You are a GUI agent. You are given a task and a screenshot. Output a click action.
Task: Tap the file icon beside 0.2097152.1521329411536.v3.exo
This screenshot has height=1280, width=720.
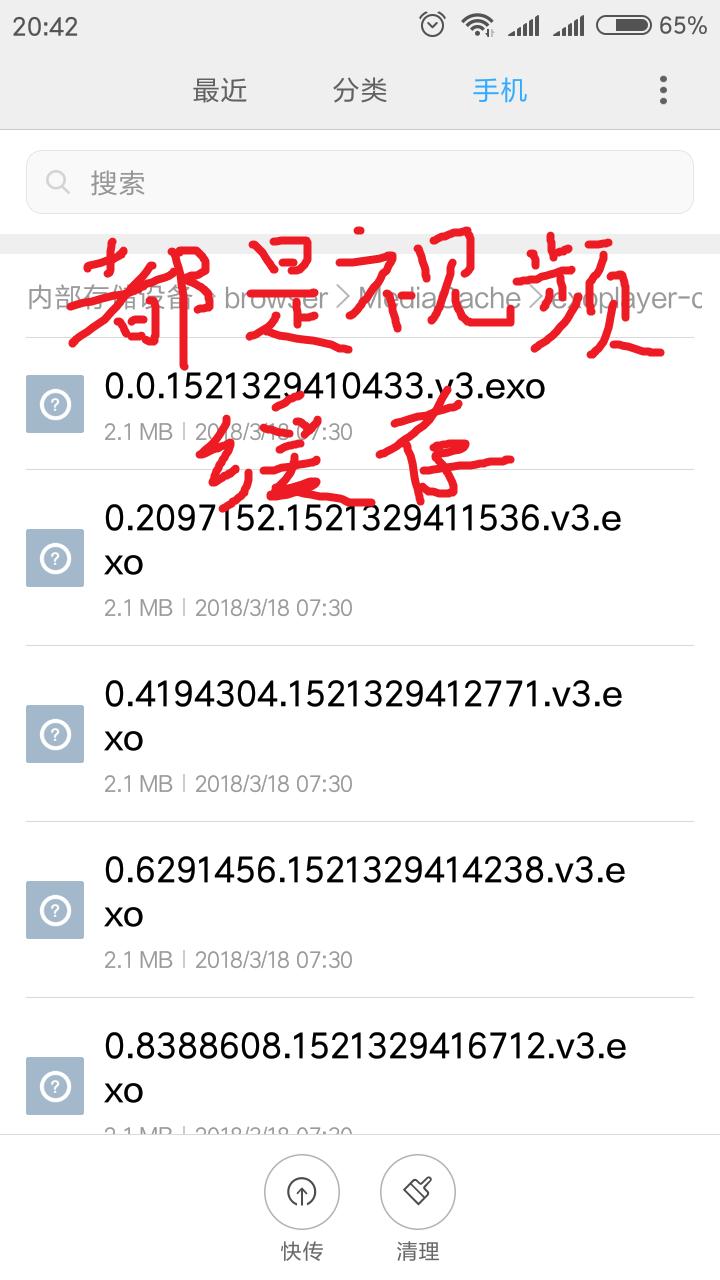54,558
